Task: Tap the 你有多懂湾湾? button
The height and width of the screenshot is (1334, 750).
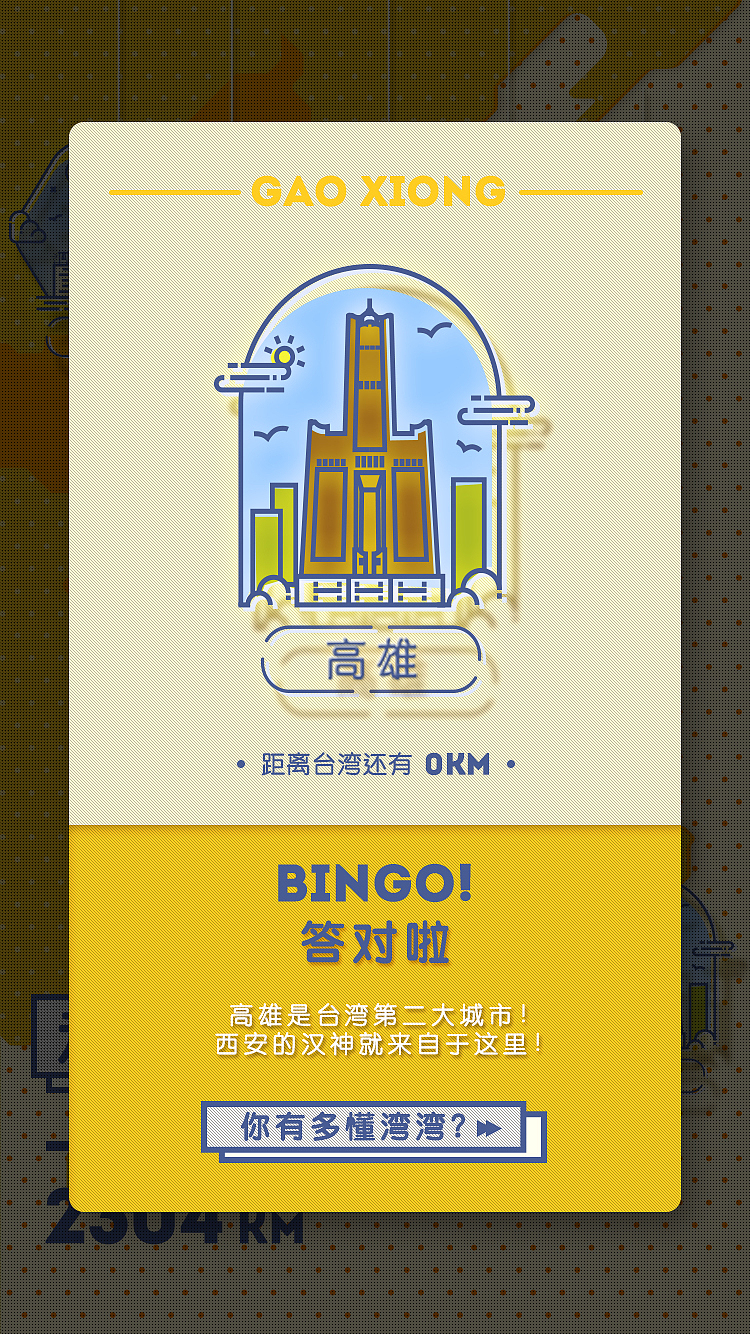Action: click(x=365, y=1127)
